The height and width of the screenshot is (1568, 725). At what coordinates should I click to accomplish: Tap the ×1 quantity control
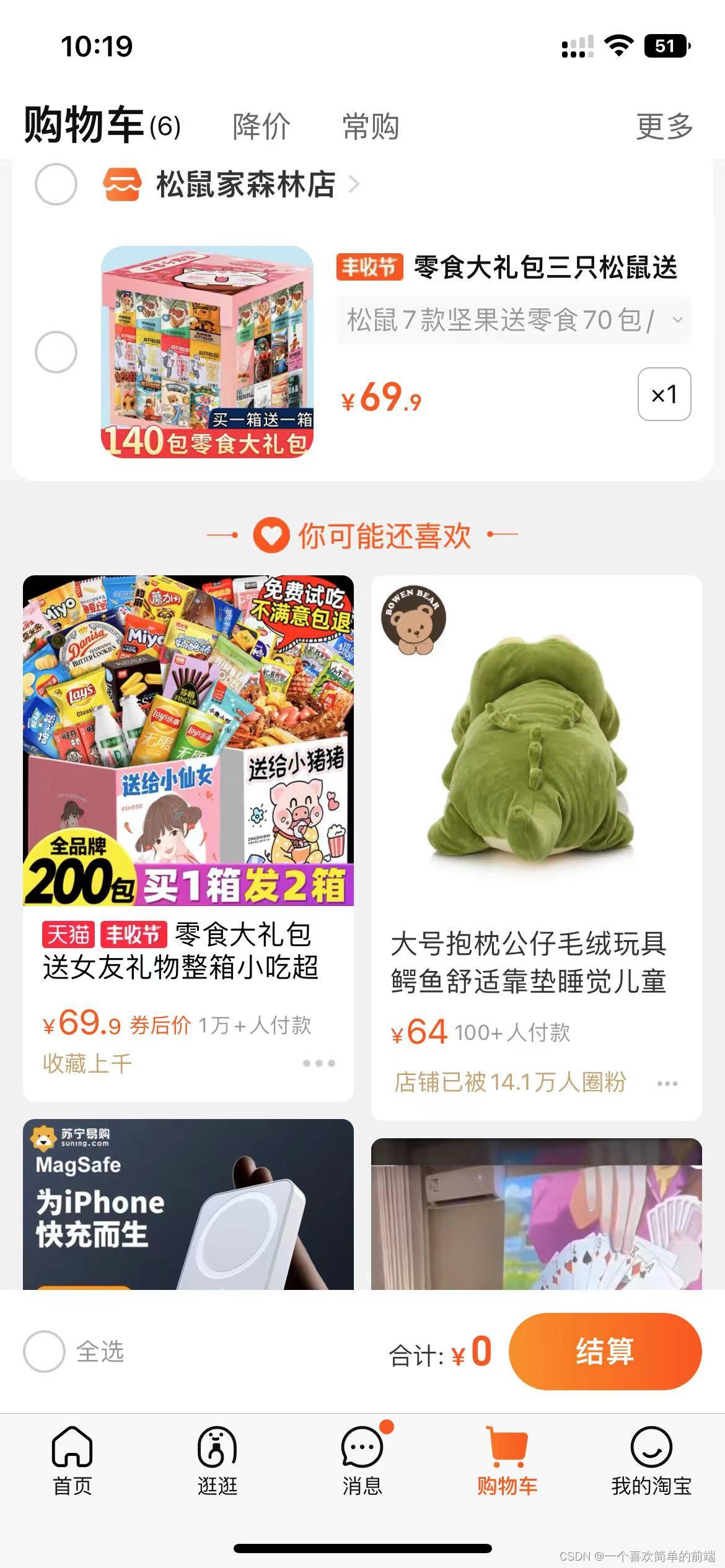[664, 394]
